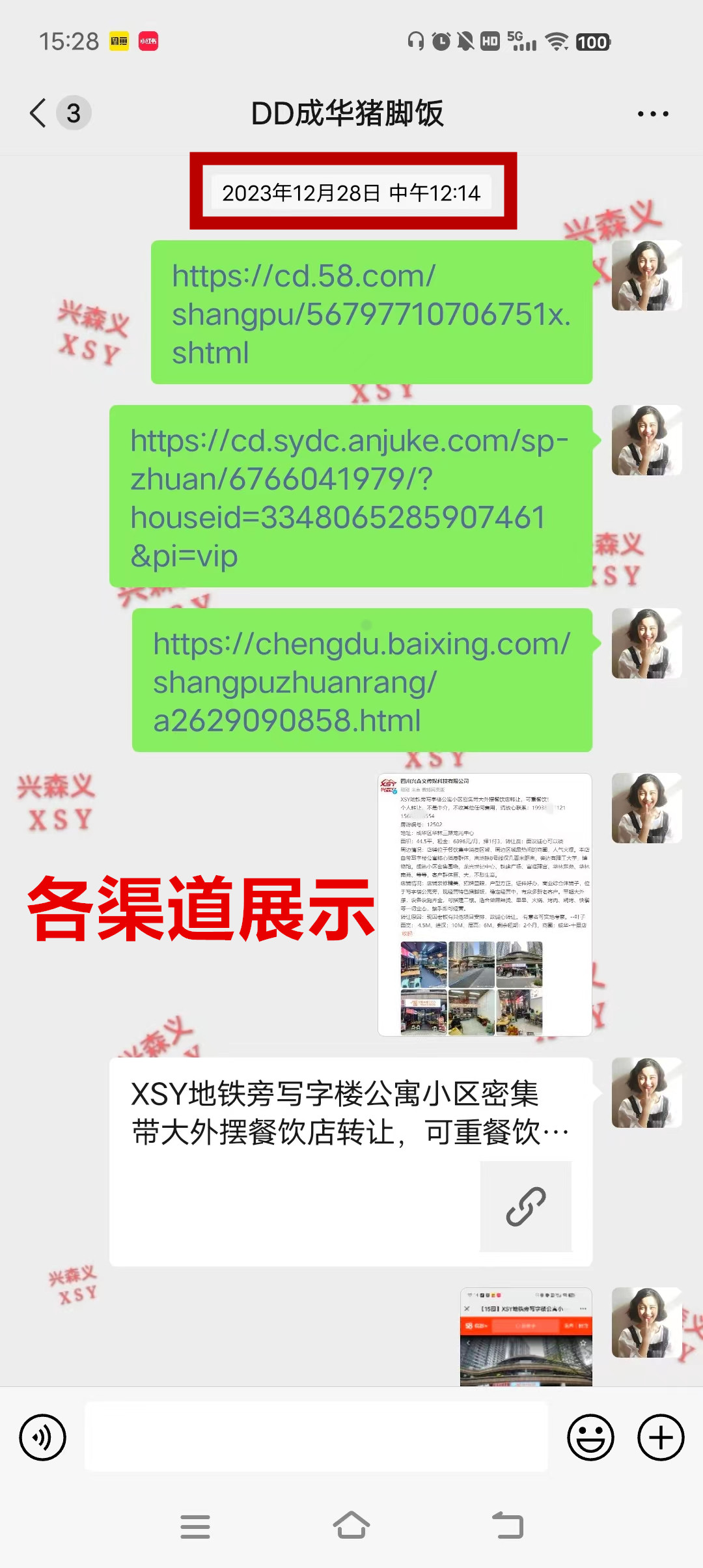
Task: Open the plus attachments menu
Action: pos(661,1437)
